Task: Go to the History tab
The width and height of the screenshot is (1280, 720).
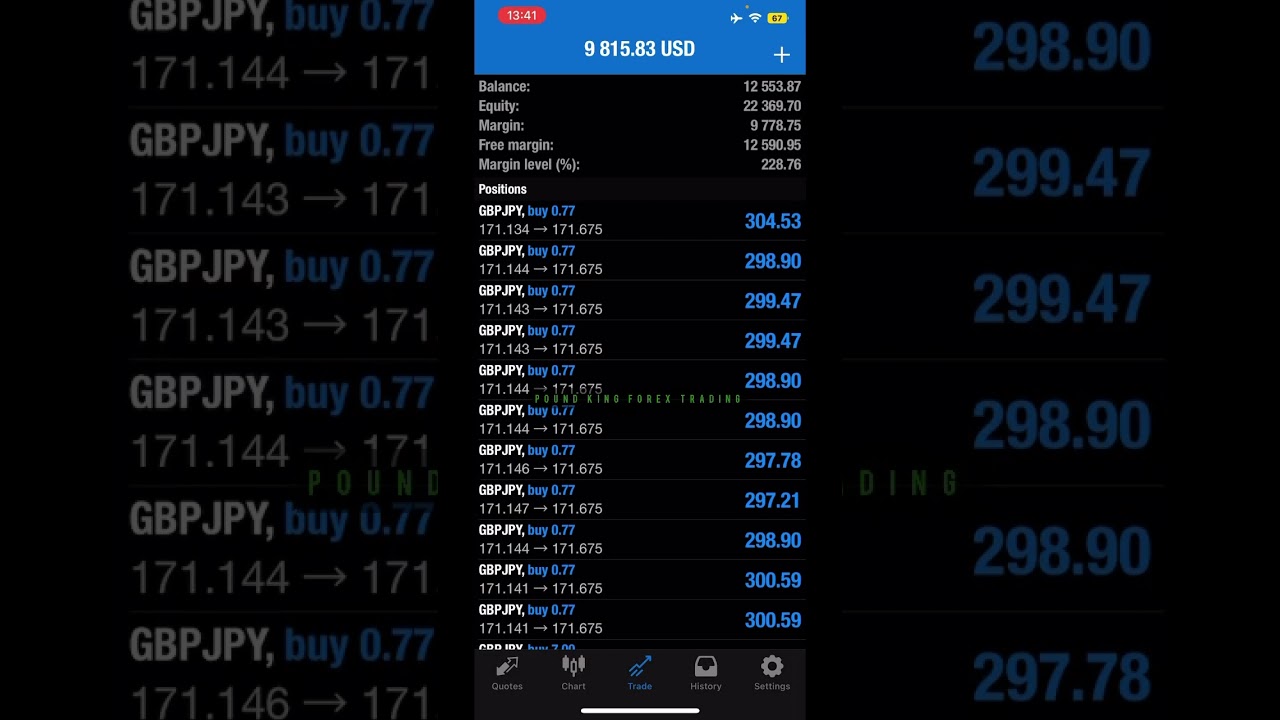Action: click(705, 673)
